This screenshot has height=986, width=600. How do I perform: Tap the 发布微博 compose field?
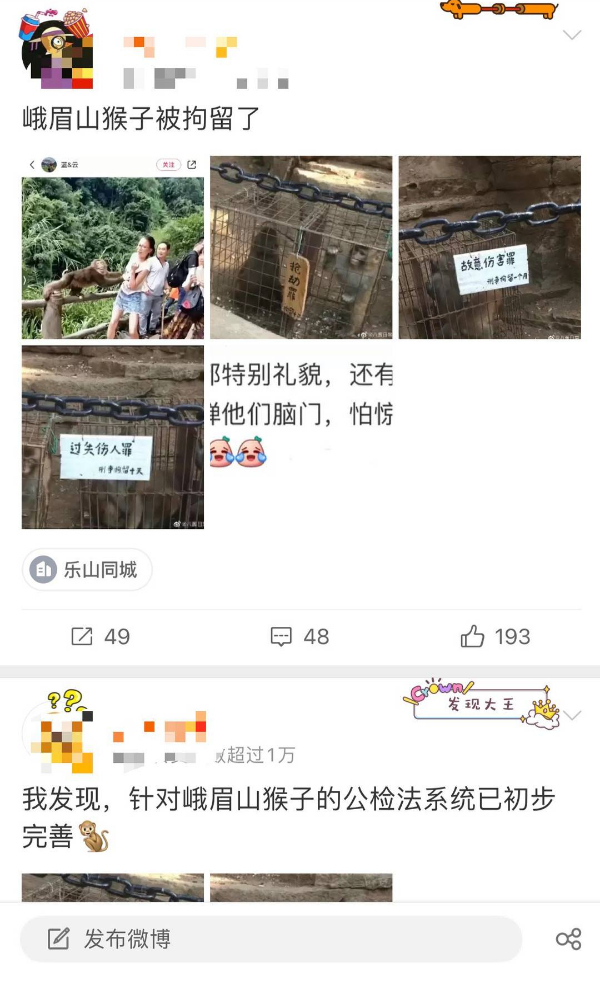(270, 939)
